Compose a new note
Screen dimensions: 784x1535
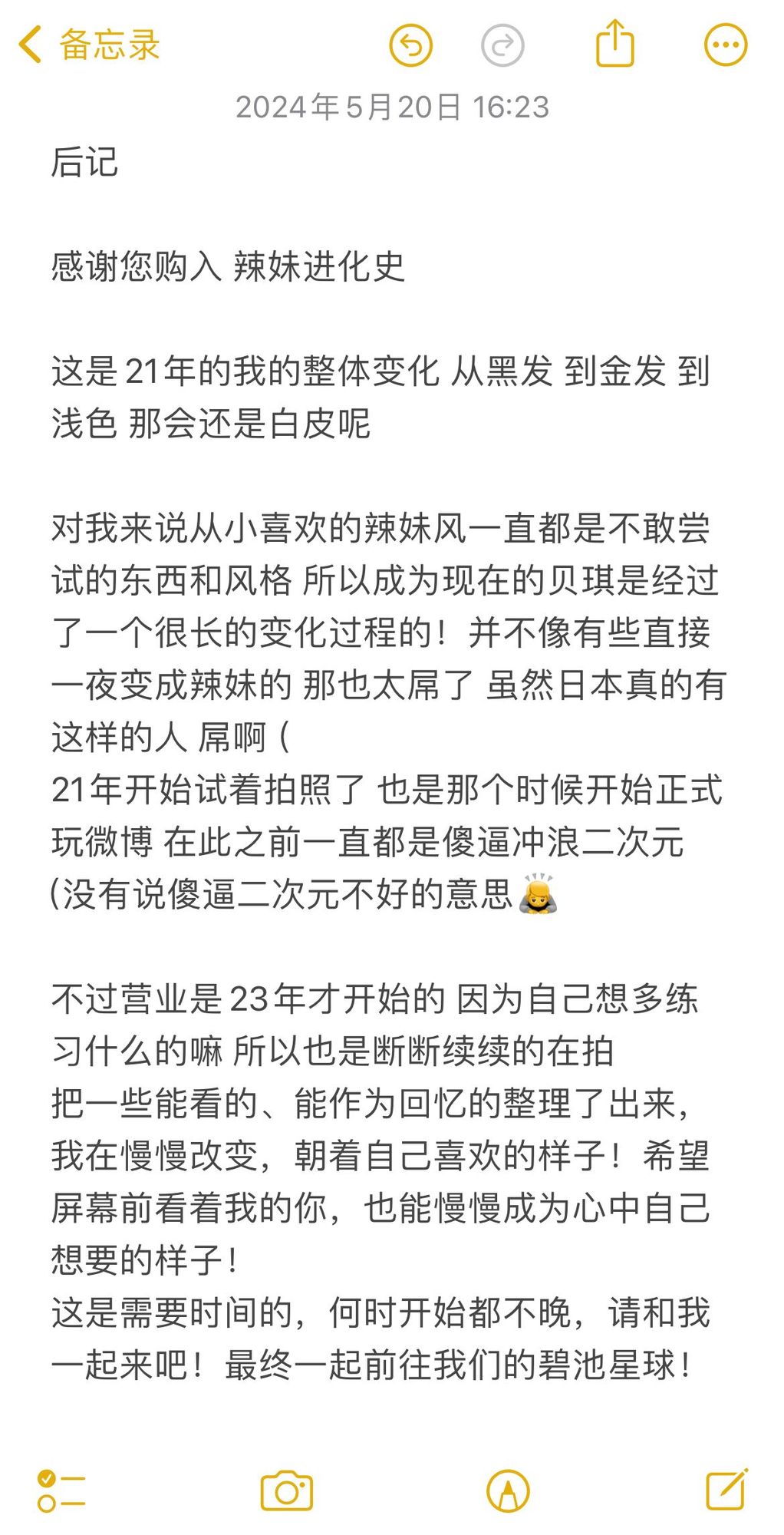click(726, 1490)
